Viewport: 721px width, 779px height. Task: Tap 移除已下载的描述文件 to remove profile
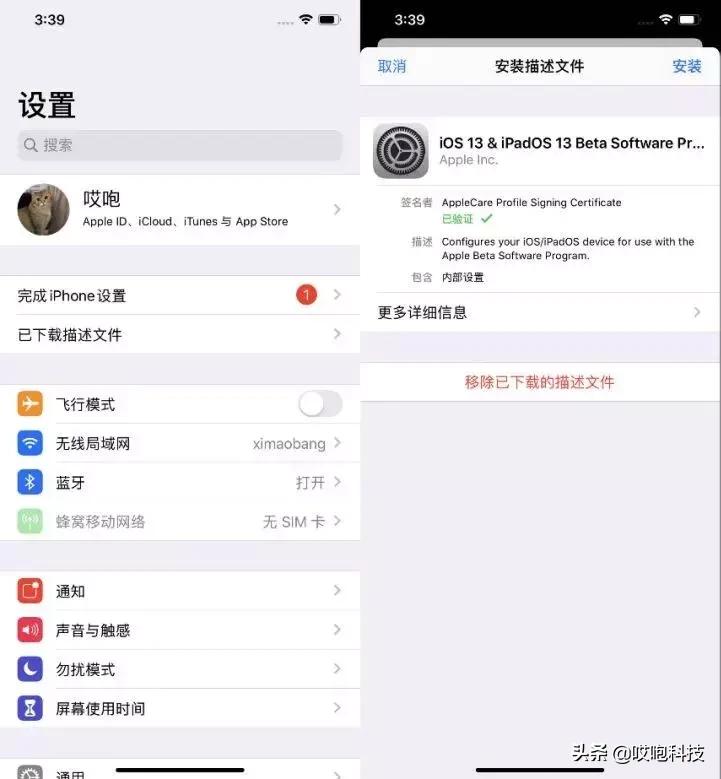pos(540,381)
